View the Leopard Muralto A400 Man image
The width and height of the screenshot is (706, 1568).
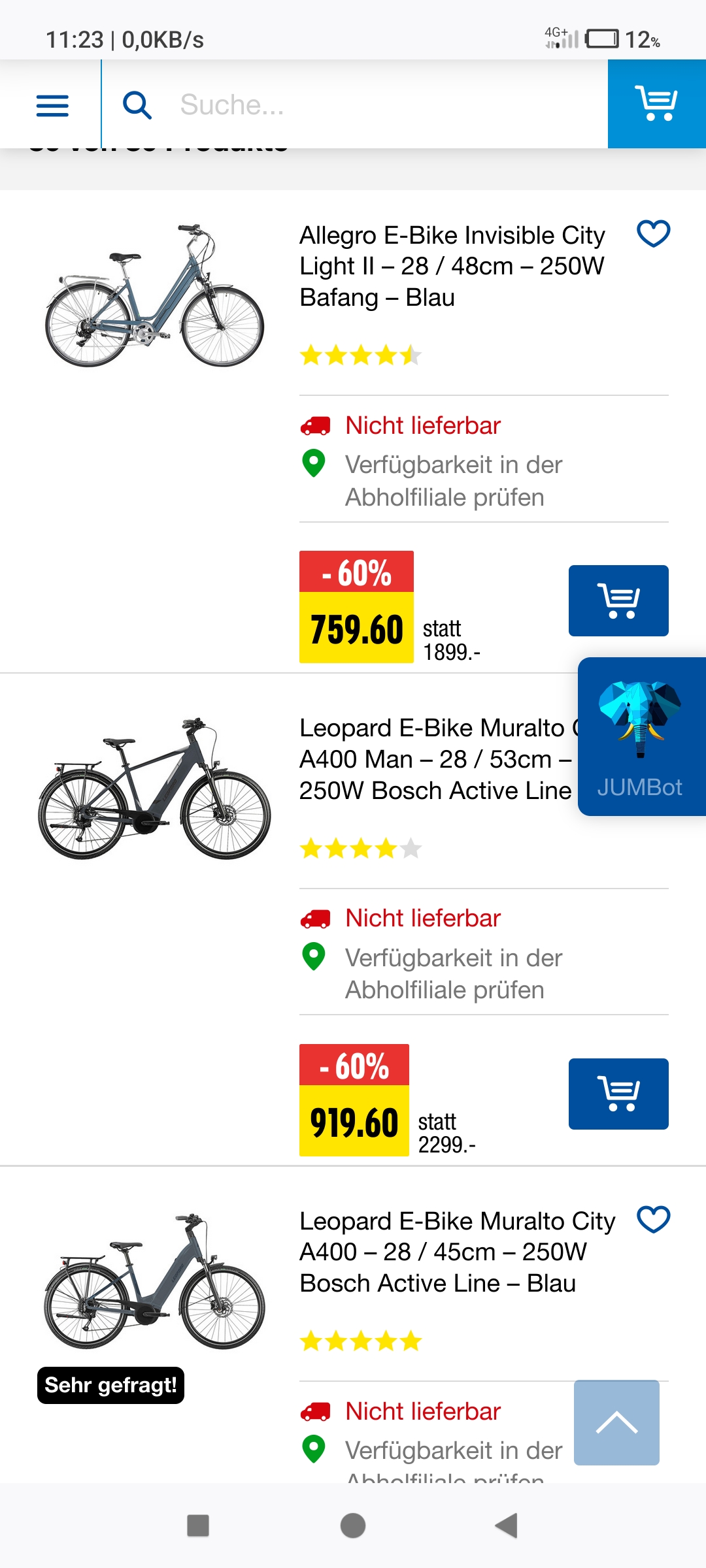[x=154, y=789]
